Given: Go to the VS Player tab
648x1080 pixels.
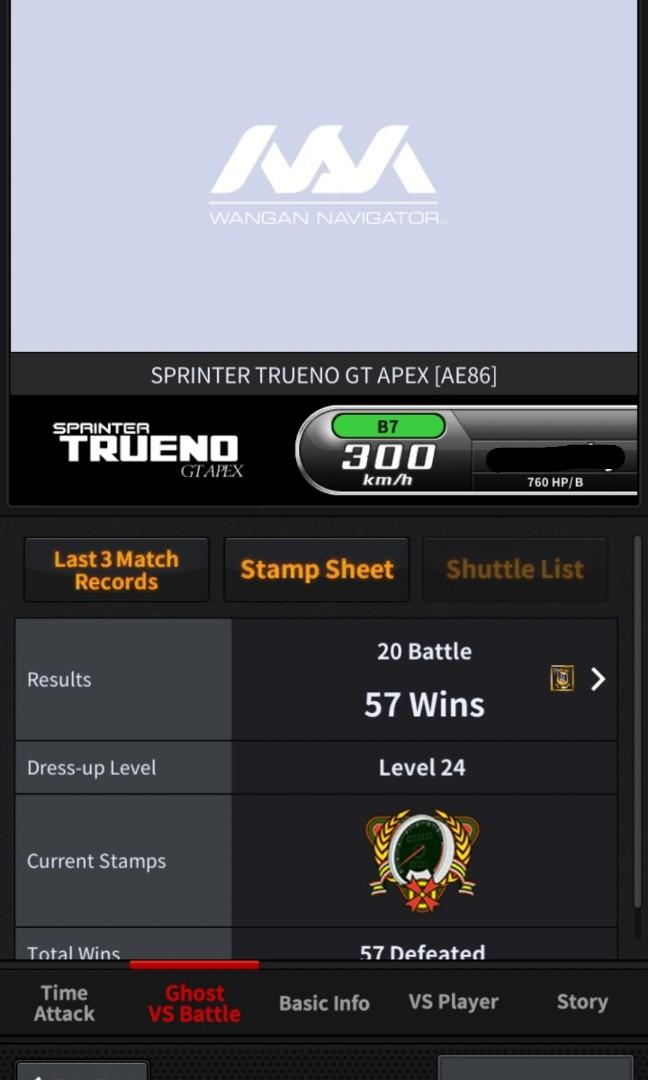Looking at the screenshot, I should (x=453, y=1002).
